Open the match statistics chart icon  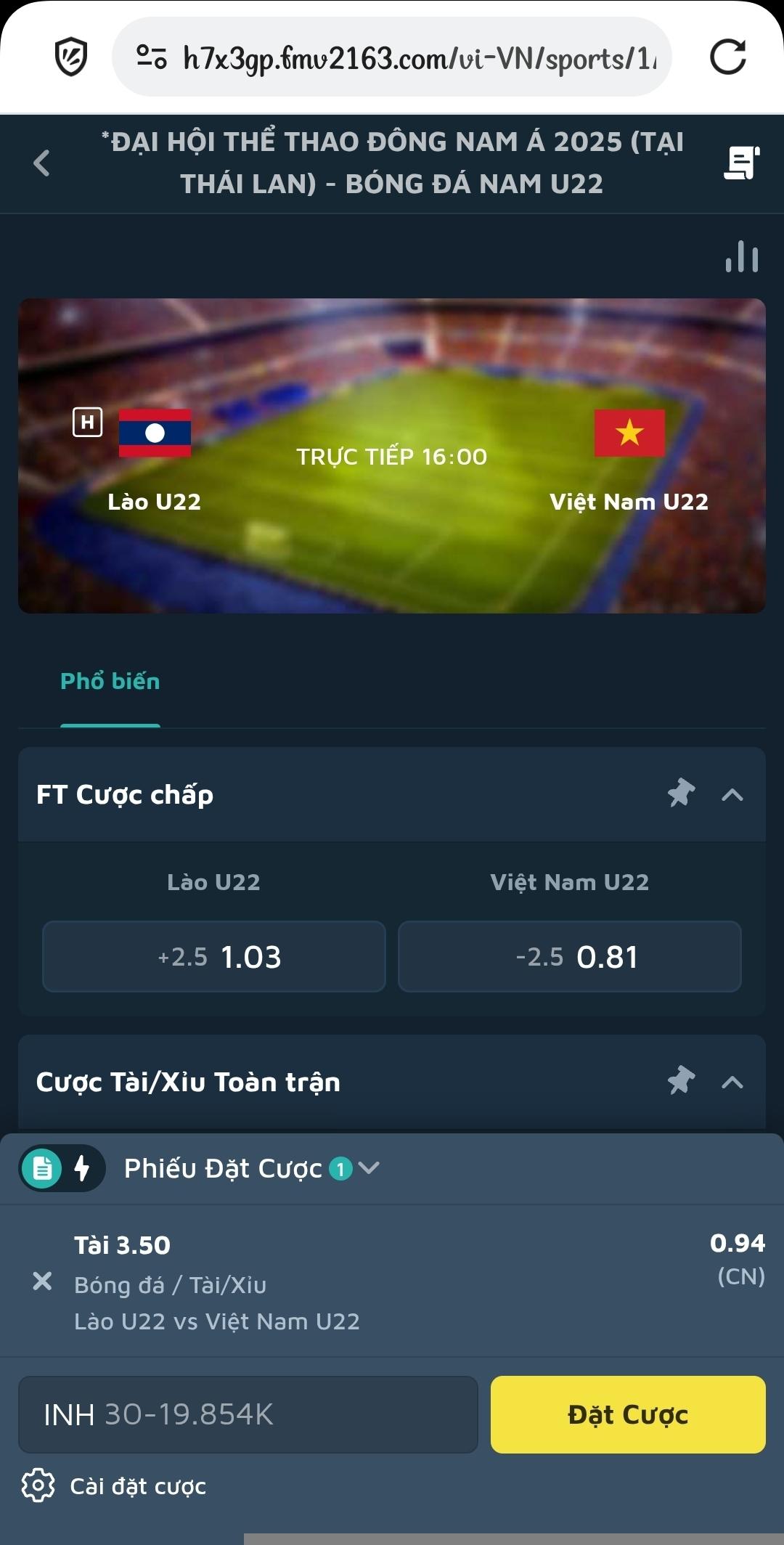[x=741, y=257]
